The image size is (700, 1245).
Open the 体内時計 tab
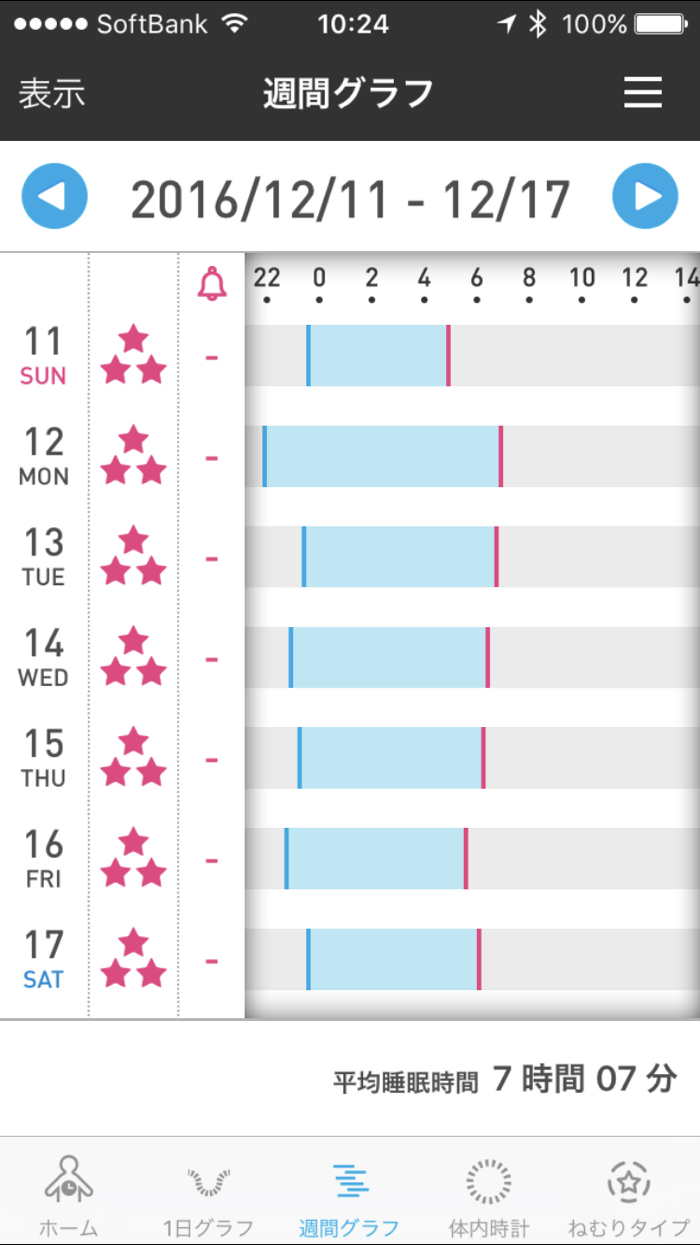[489, 1194]
